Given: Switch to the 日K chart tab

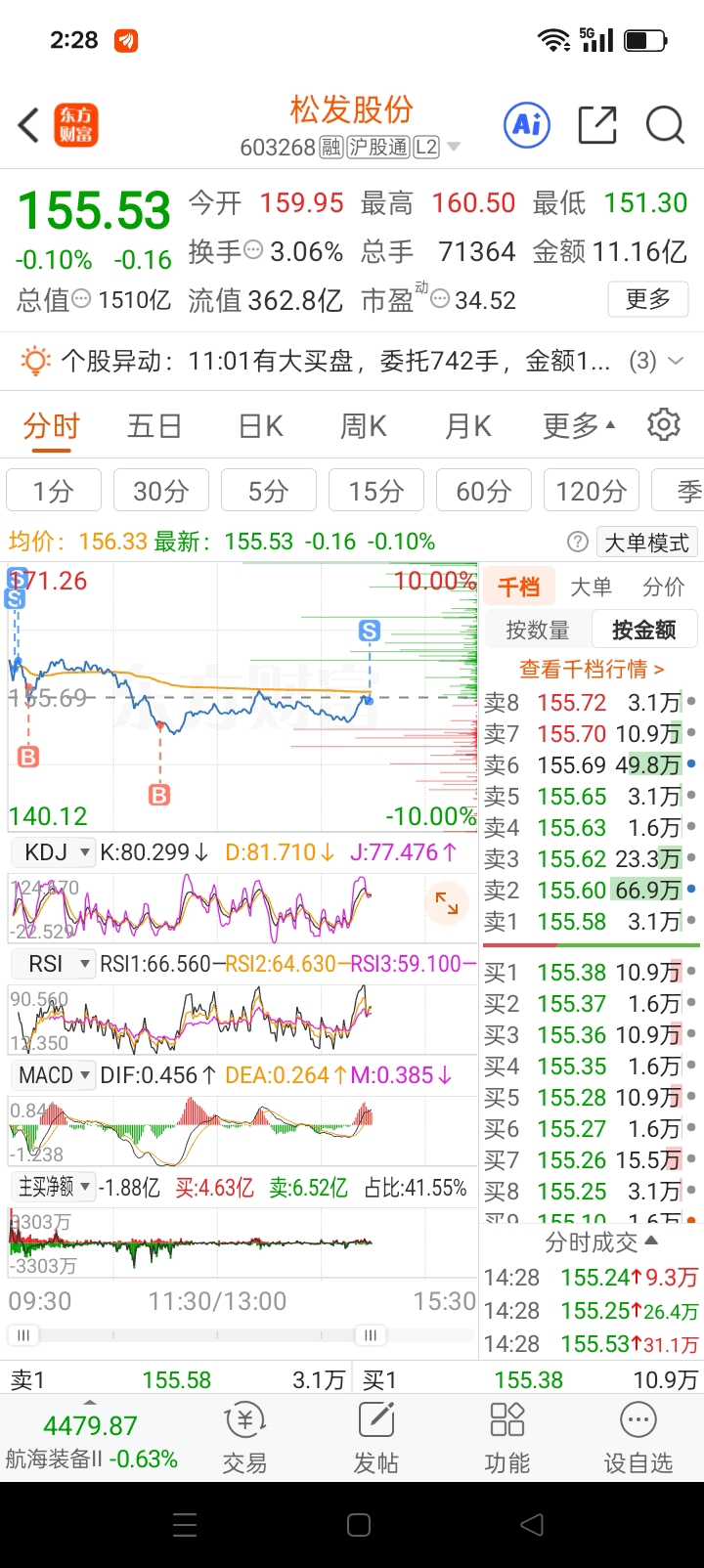Looking at the screenshot, I should pos(261,426).
